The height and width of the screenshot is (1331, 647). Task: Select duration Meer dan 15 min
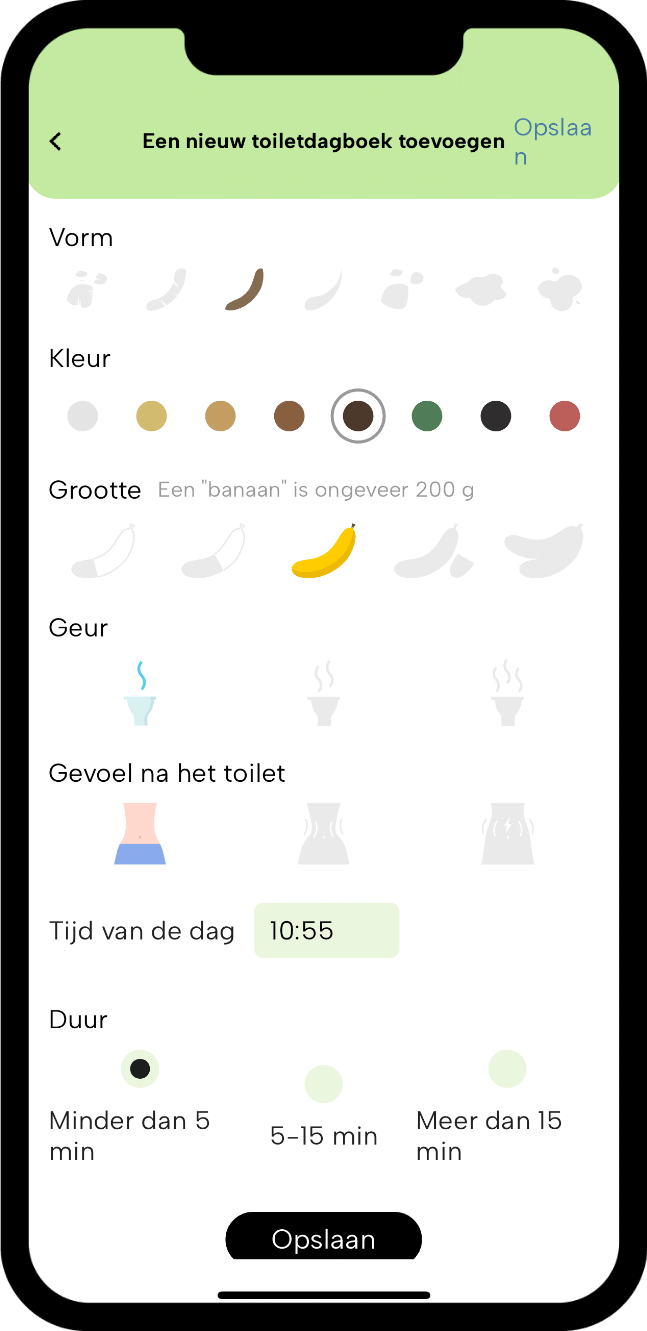[507, 1069]
